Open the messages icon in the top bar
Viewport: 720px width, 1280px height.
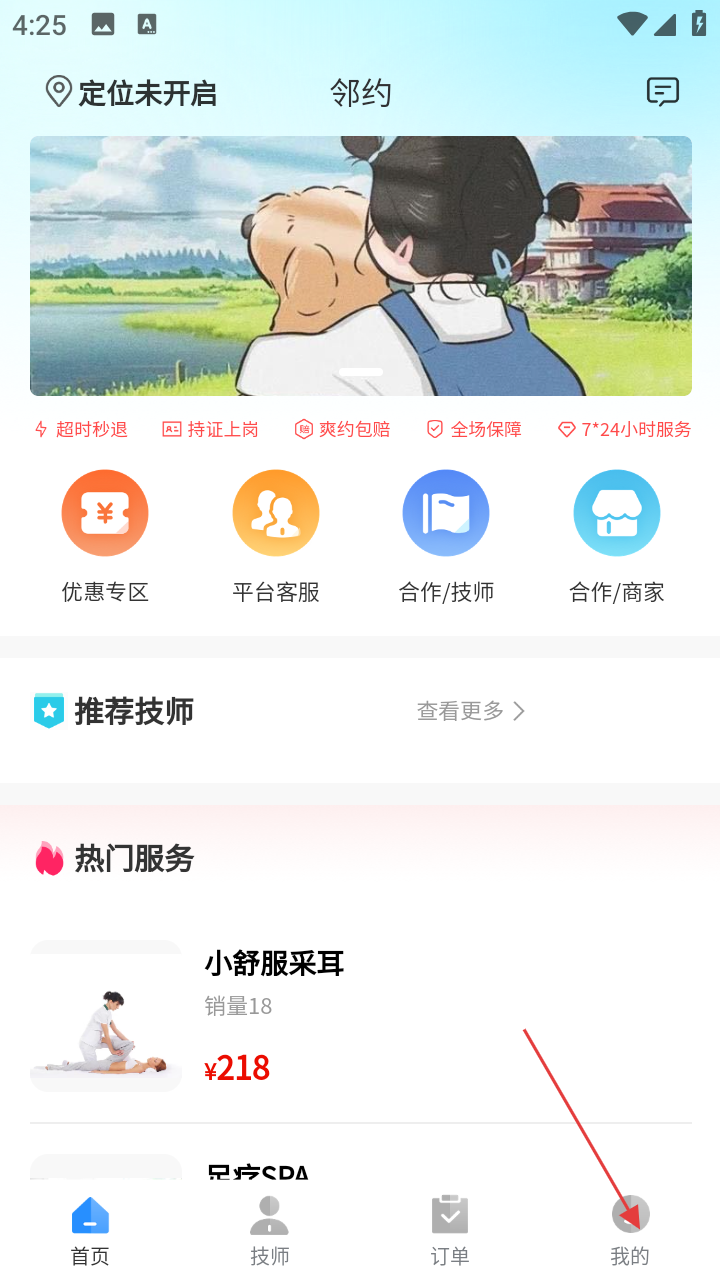point(662,93)
